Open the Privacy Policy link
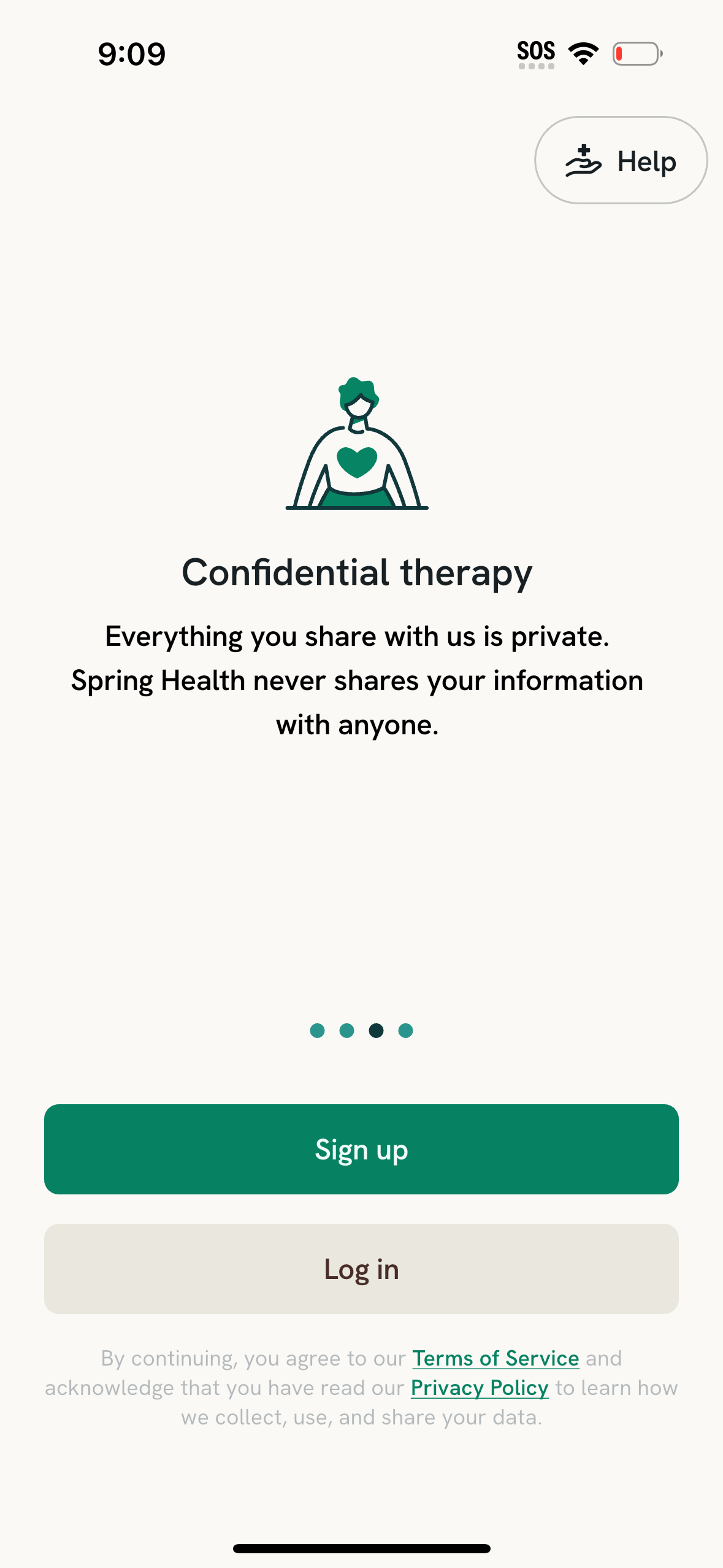The height and width of the screenshot is (1568, 723). tap(480, 1387)
